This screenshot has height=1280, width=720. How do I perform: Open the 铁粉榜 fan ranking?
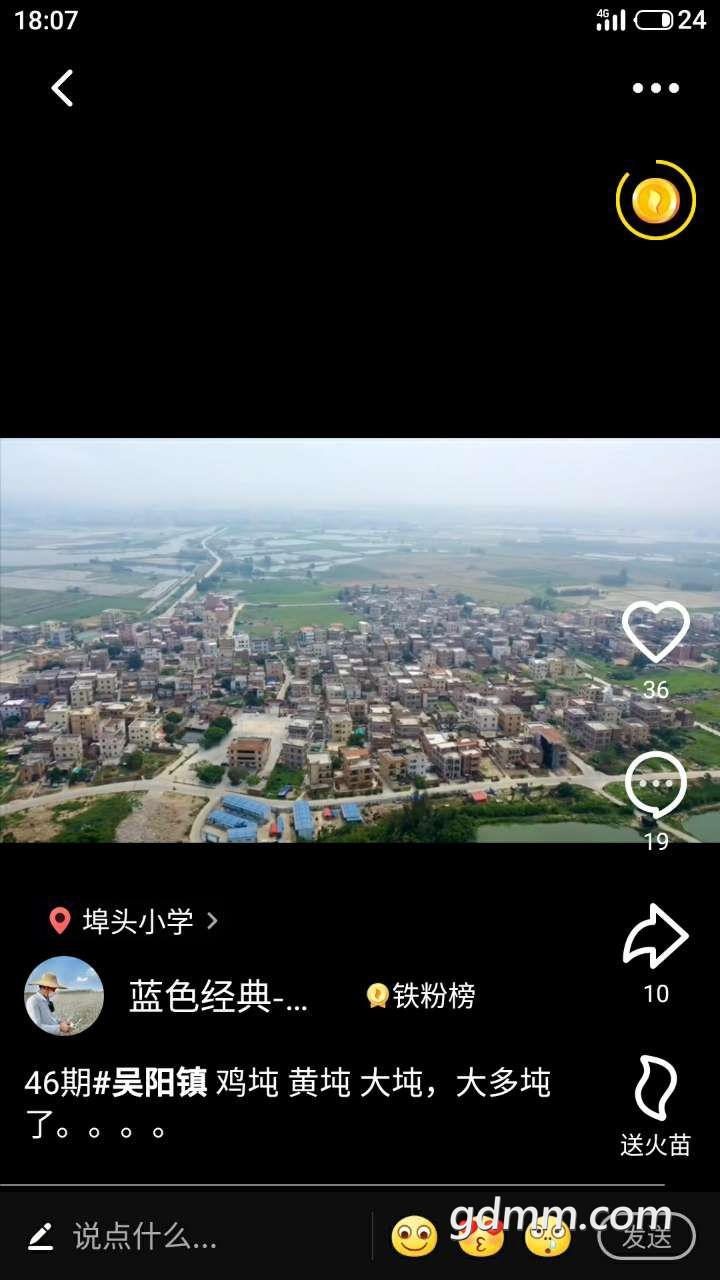[x=421, y=996]
